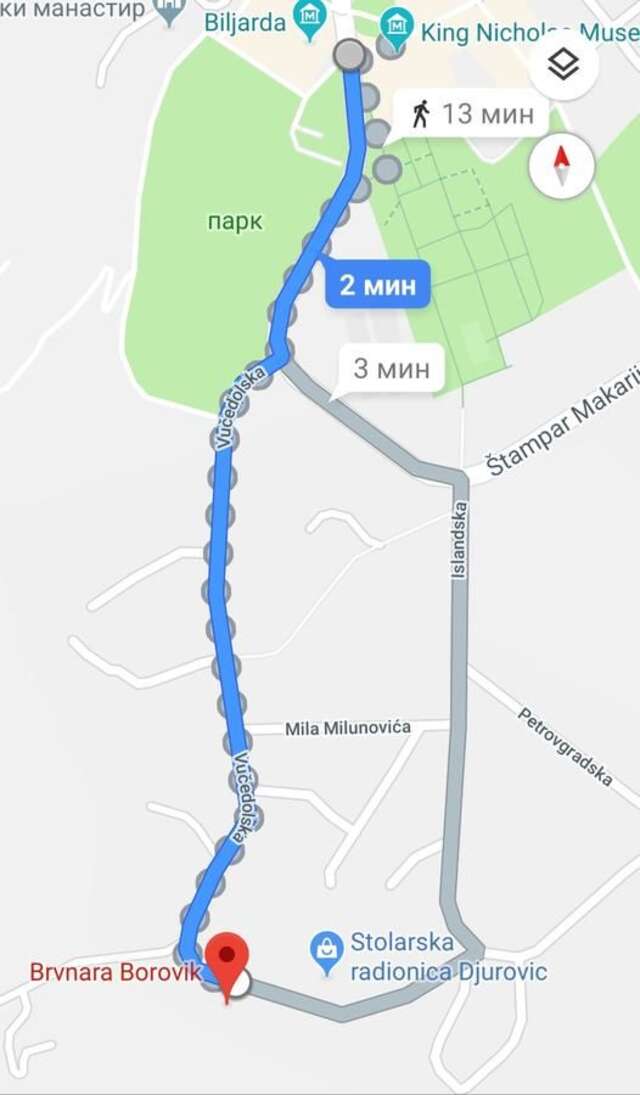Select the 3 мин alternative route
The height and width of the screenshot is (1095, 640).
(x=391, y=369)
